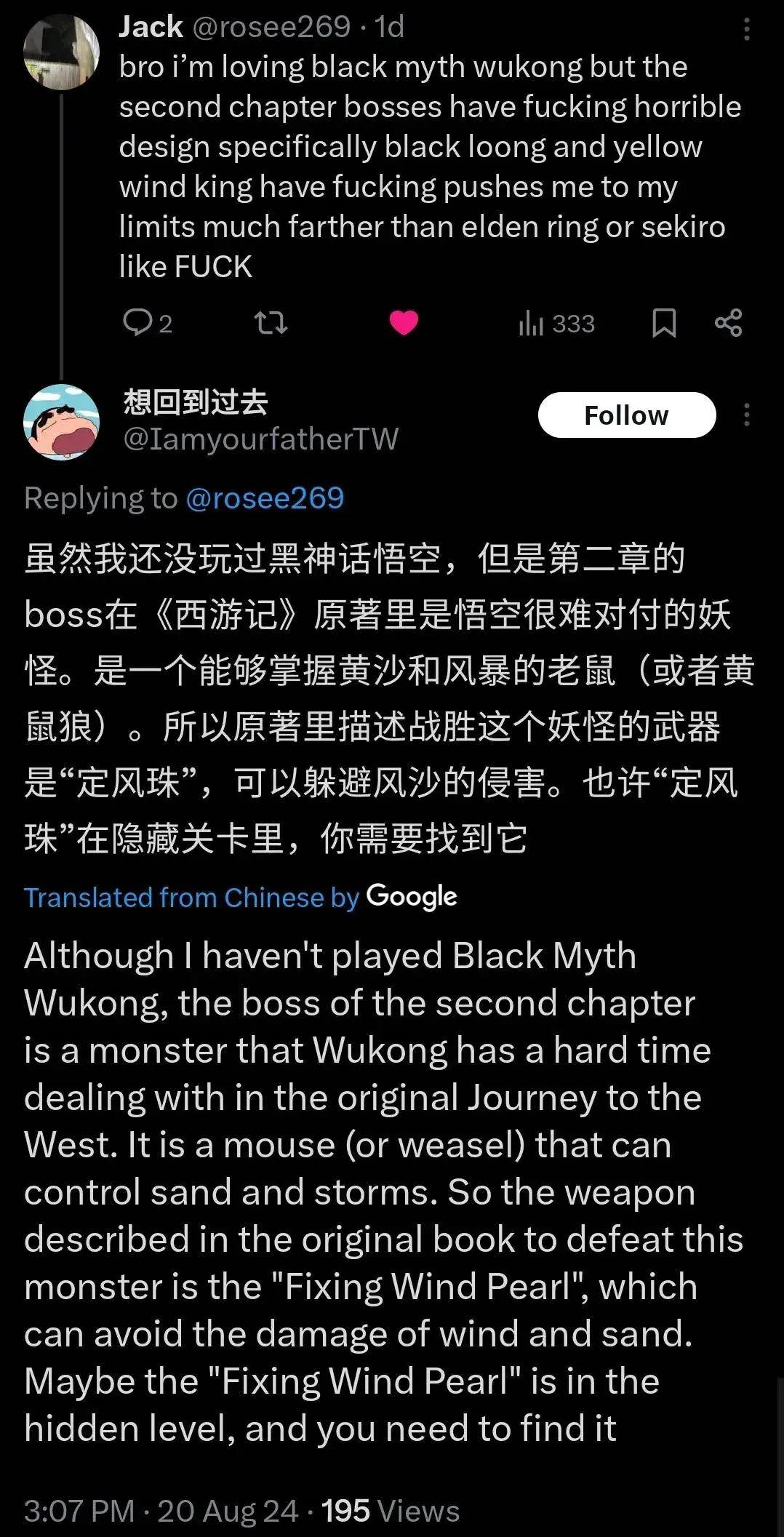Unlike Jack's tweet with the heart
The width and height of the screenshot is (784, 1537).
click(x=404, y=322)
